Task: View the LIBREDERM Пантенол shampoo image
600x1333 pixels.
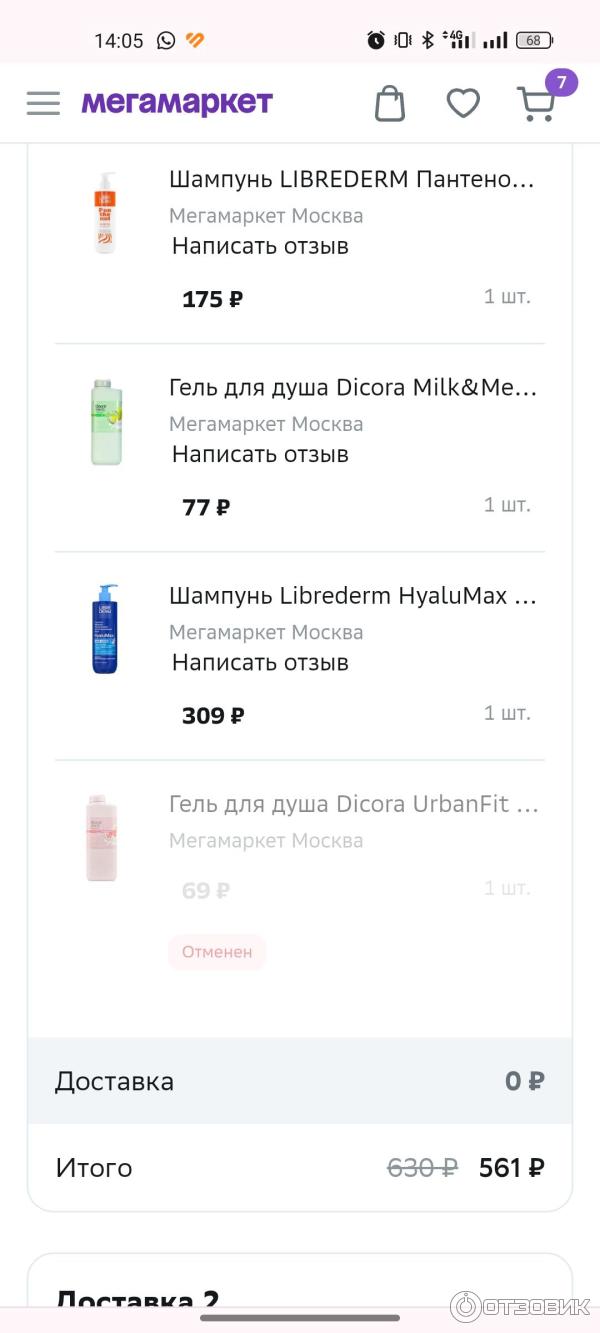Action: click(106, 212)
